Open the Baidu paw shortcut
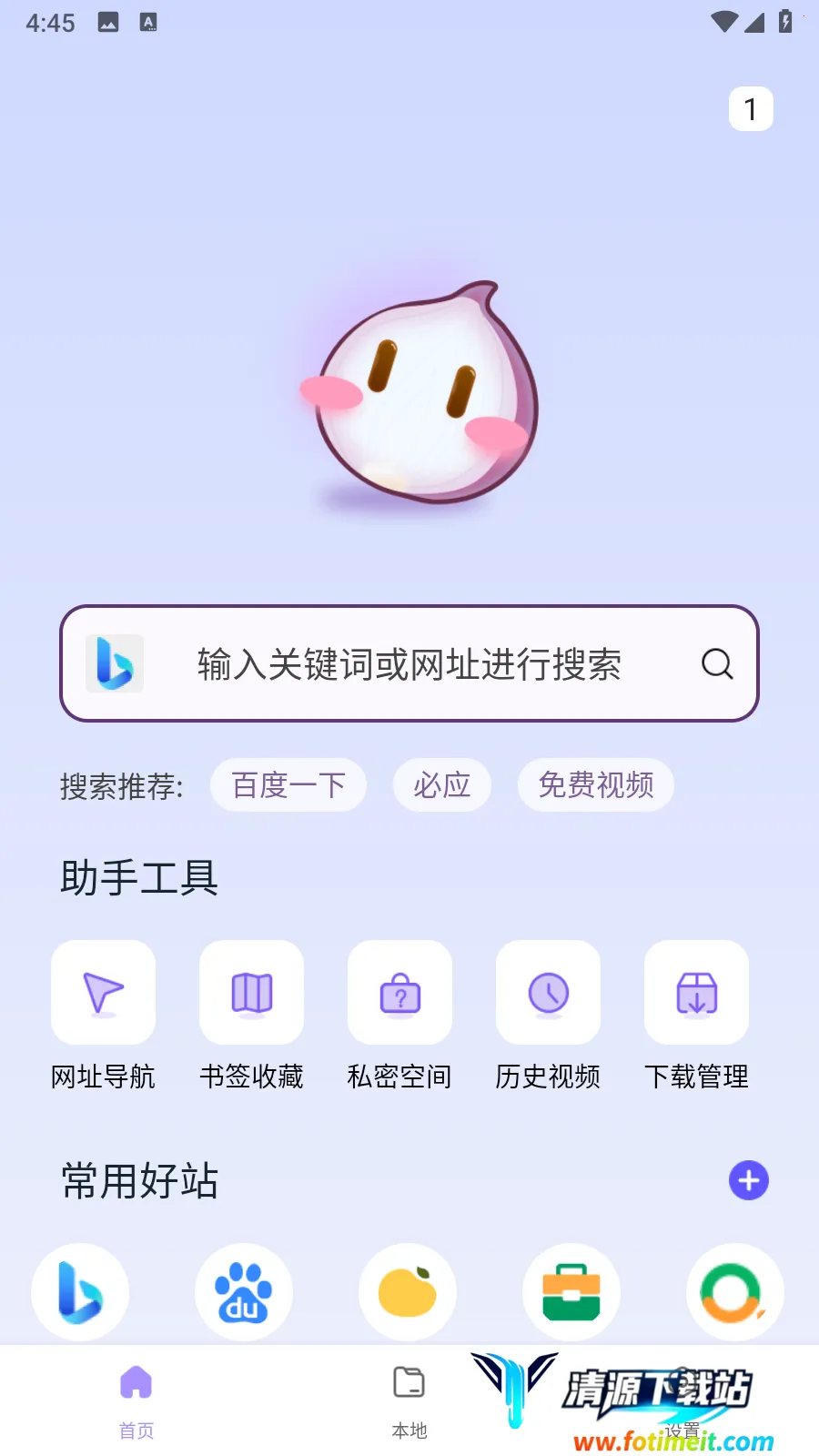 244,1292
